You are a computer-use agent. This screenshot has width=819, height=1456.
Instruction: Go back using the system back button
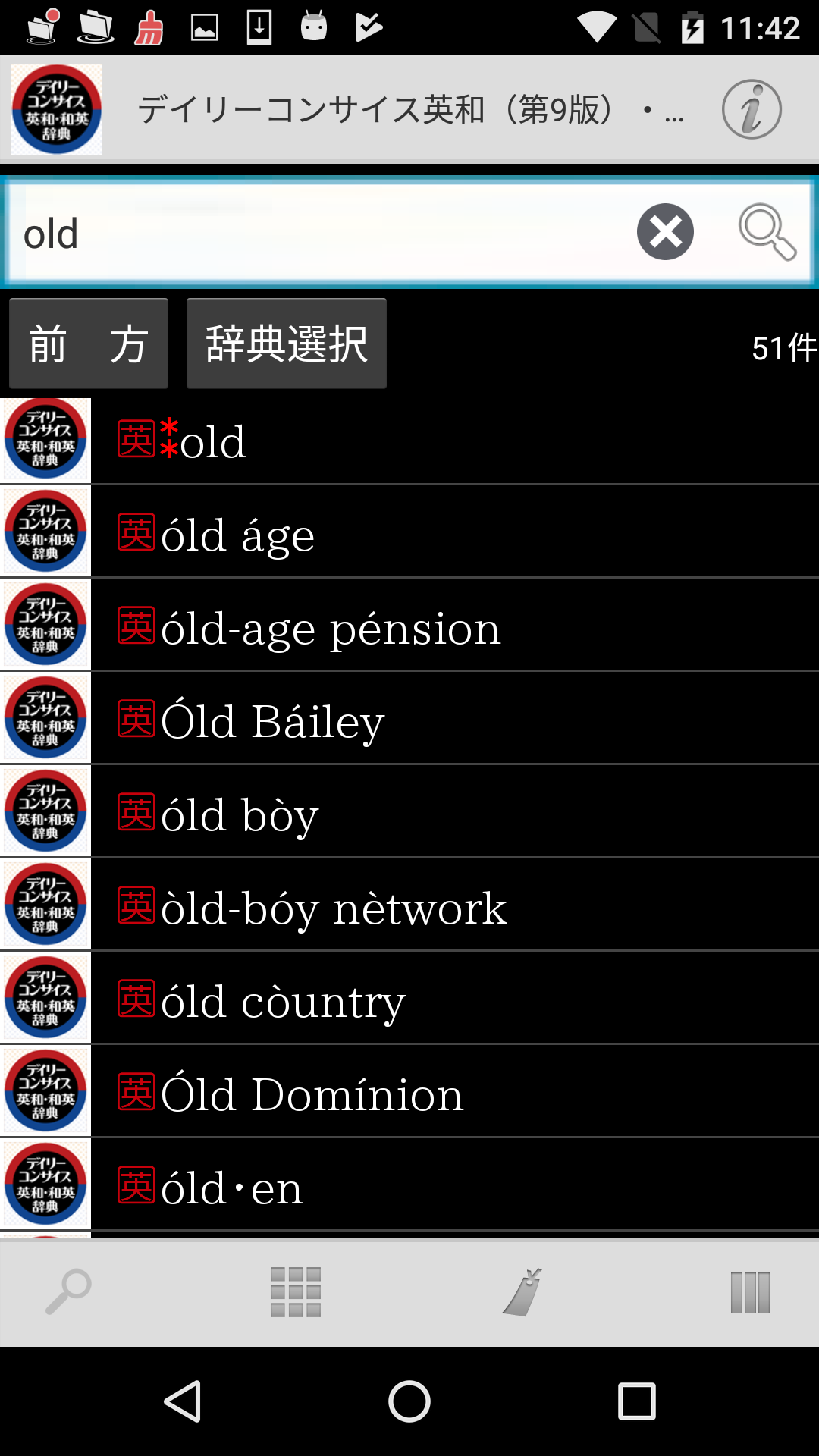click(183, 1401)
